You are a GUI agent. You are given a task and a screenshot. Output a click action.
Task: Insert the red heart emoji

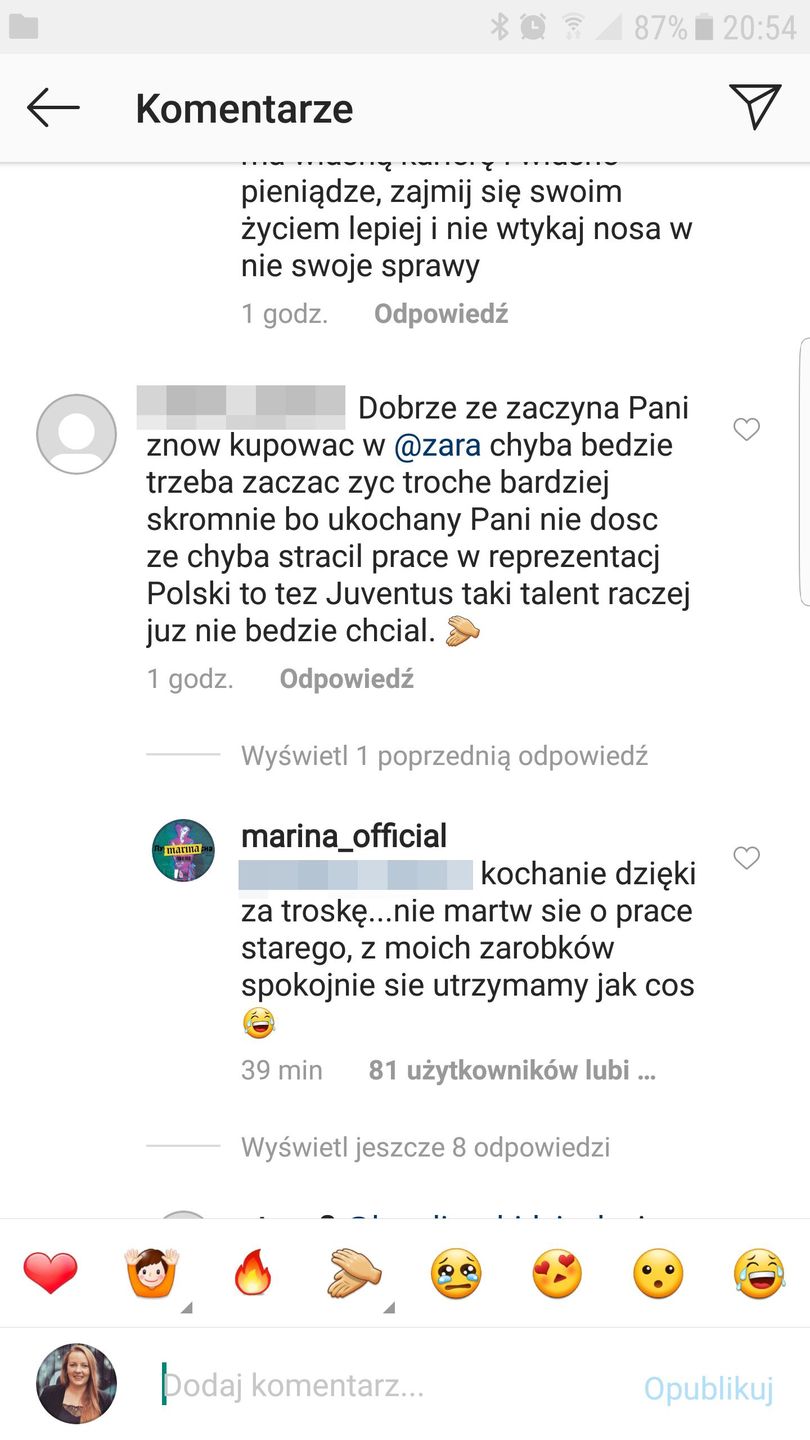(x=50, y=1273)
